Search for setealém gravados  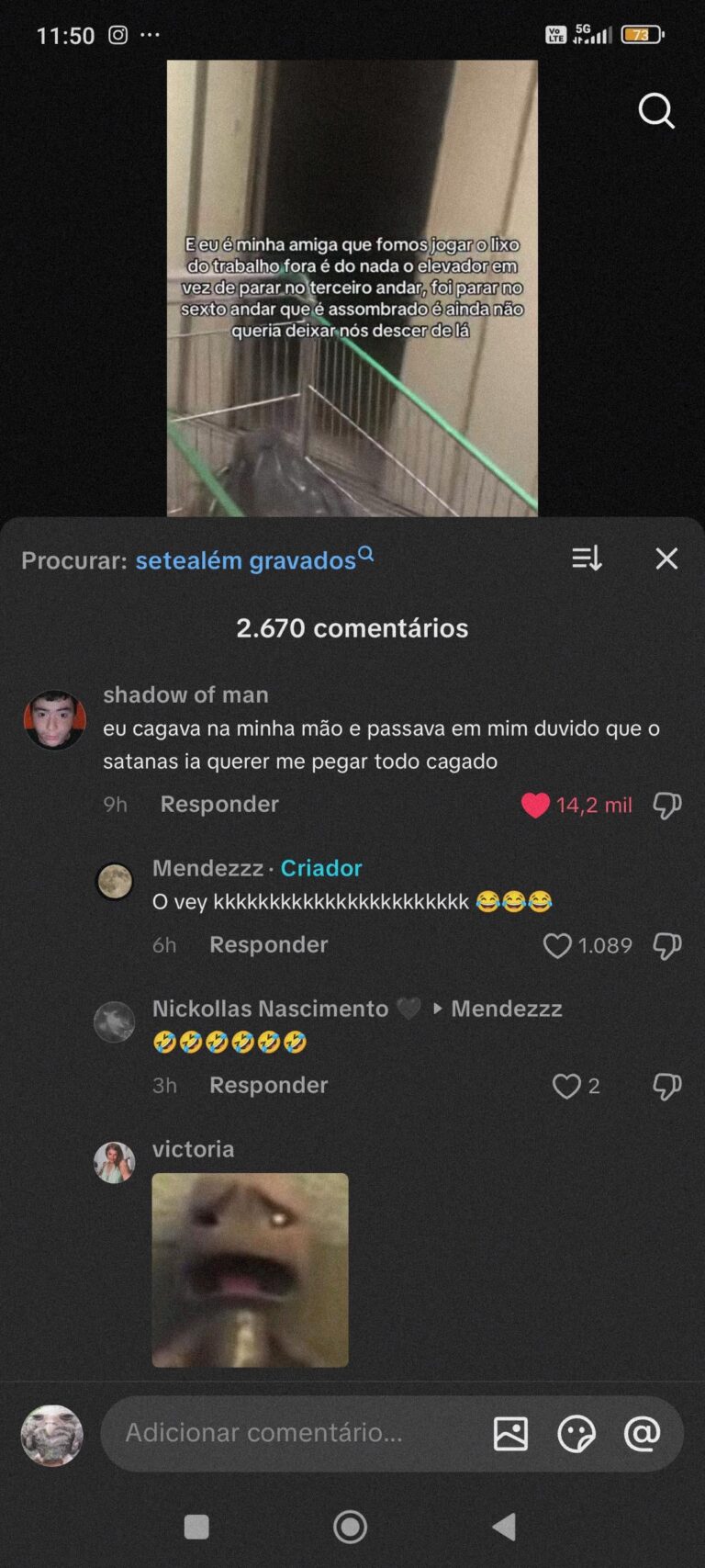pyautogui.click(x=246, y=560)
